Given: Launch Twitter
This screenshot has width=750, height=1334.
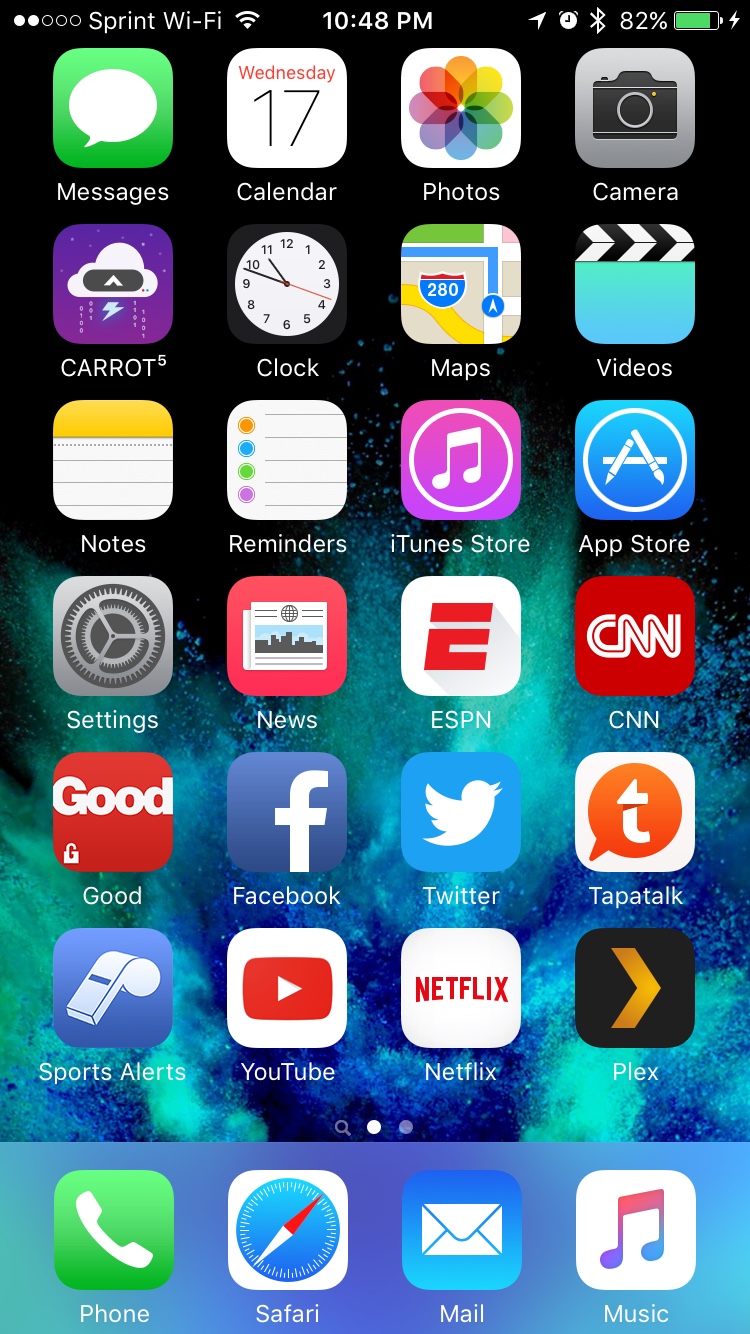Looking at the screenshot, I should (x=461, y=812).
